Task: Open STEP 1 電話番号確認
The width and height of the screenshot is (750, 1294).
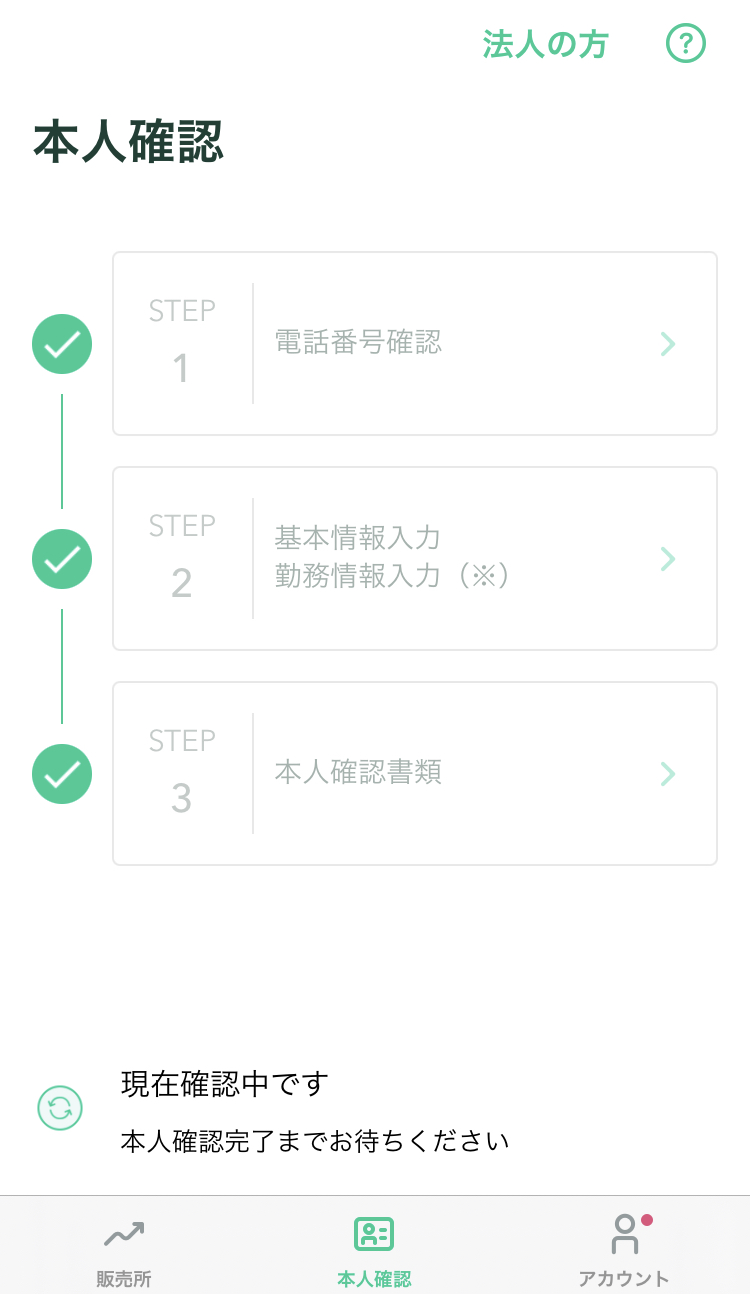Action: tap(415, 344)
